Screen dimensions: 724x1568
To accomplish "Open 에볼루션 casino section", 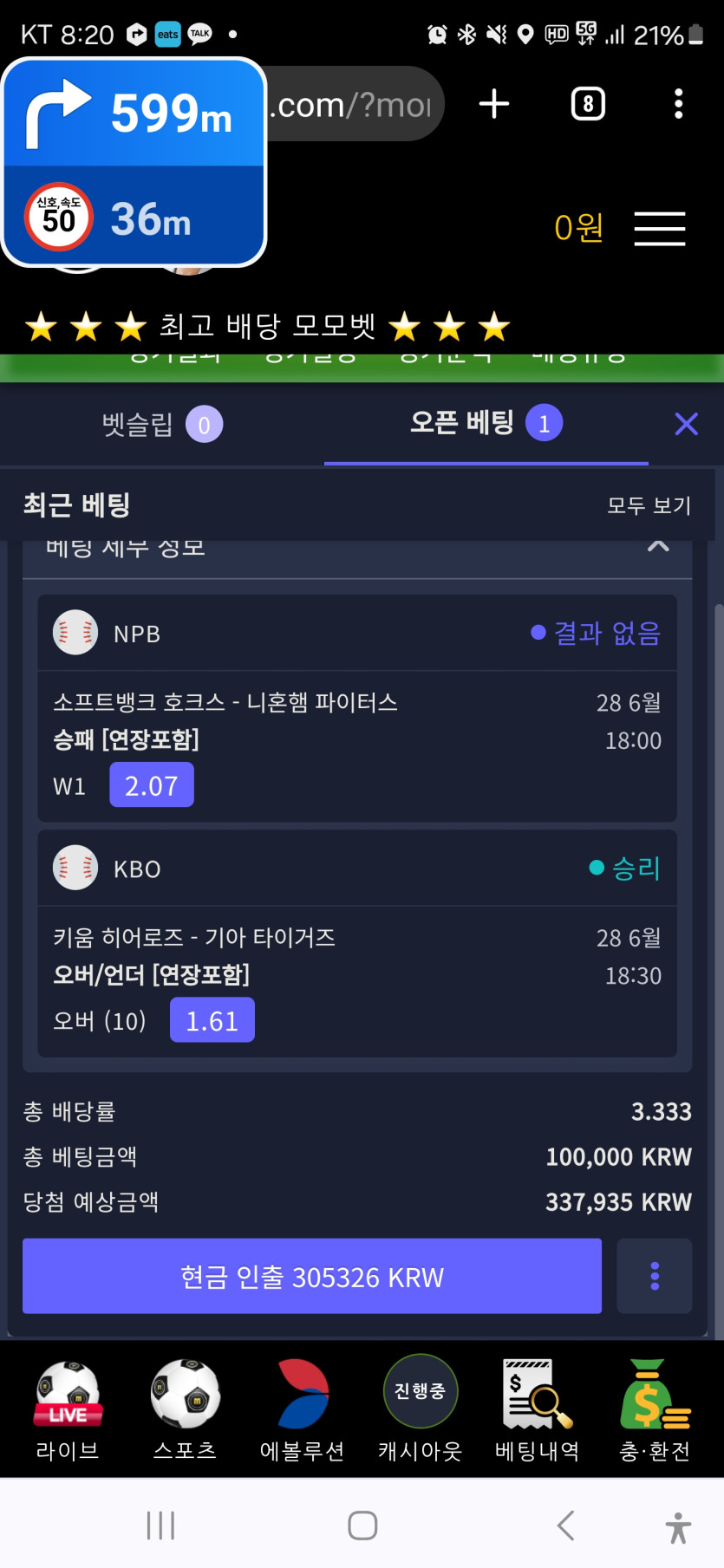I will click(x=303, y=1410).
